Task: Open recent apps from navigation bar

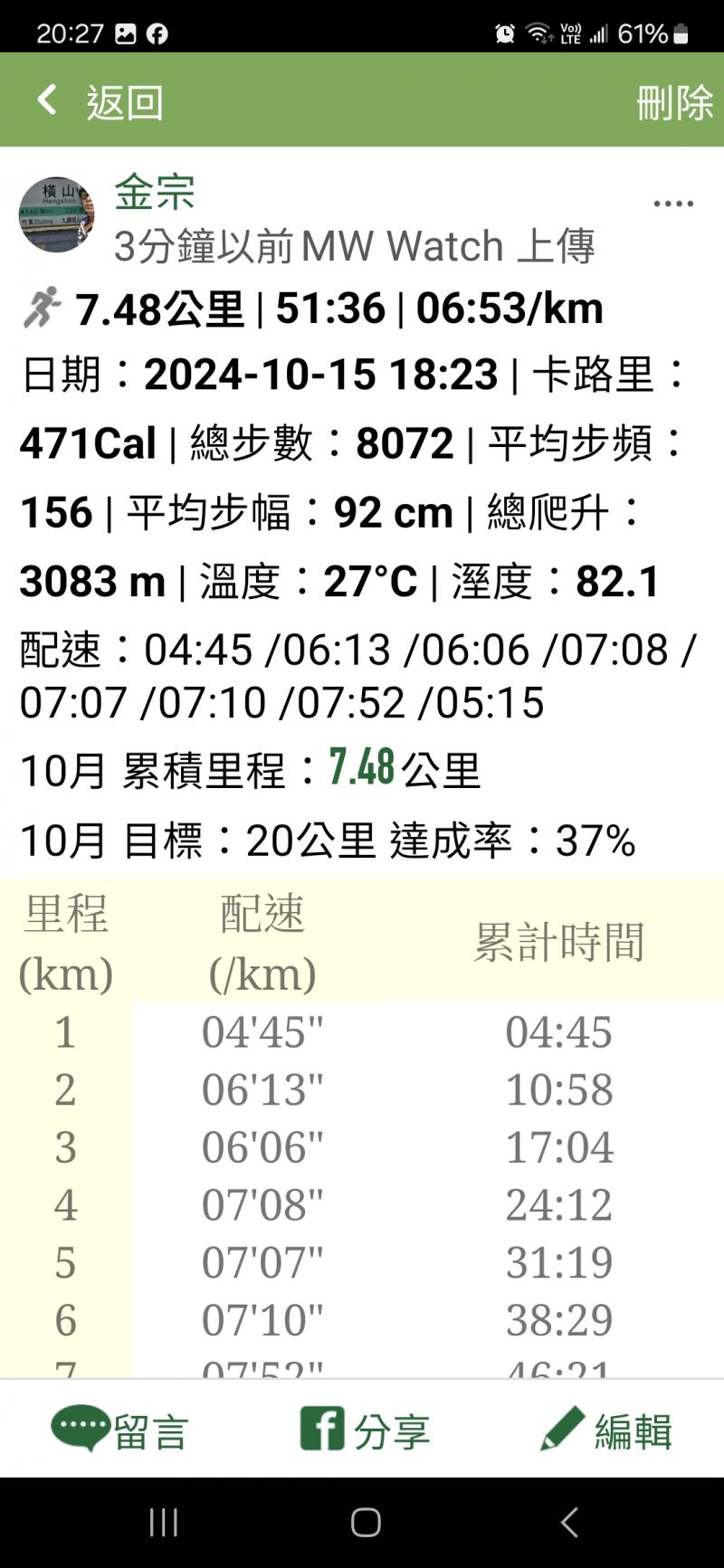Action: [x=163, y=1523]
